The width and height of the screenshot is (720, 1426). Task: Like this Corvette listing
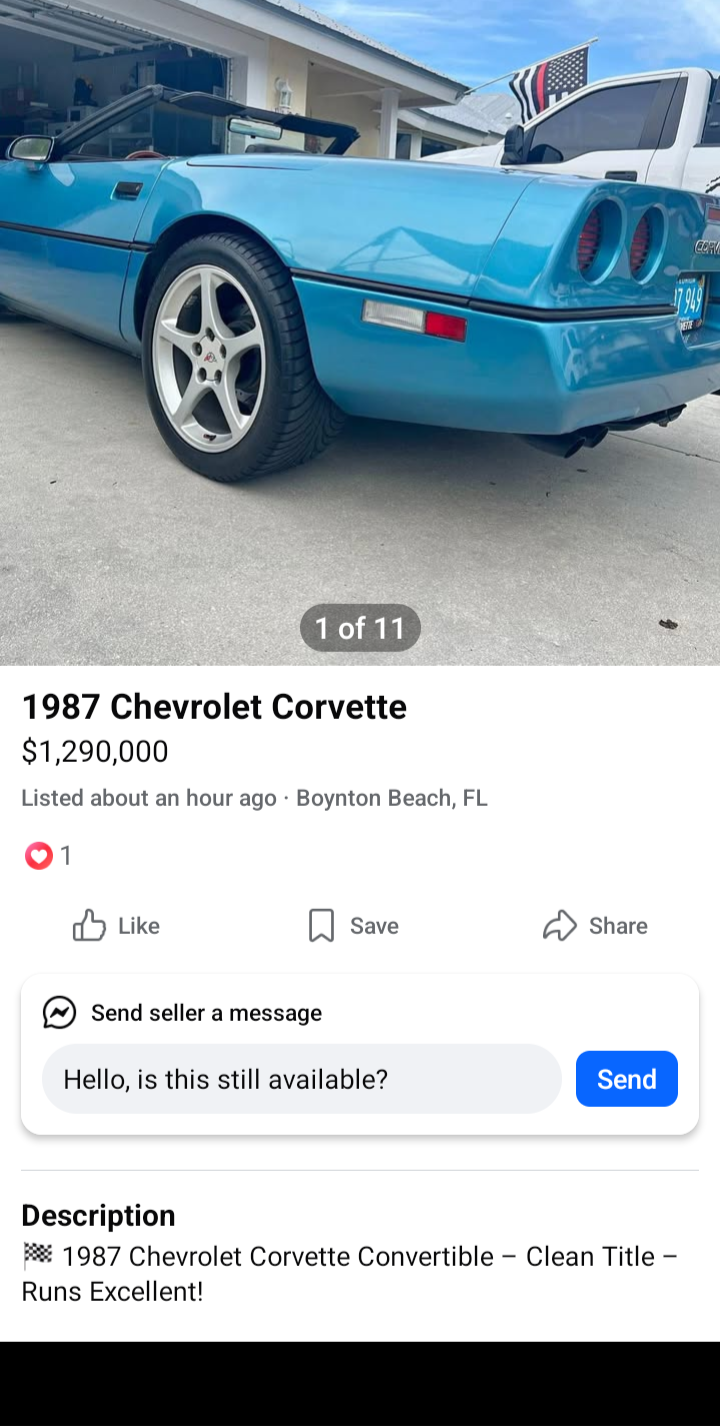point(116,926)
